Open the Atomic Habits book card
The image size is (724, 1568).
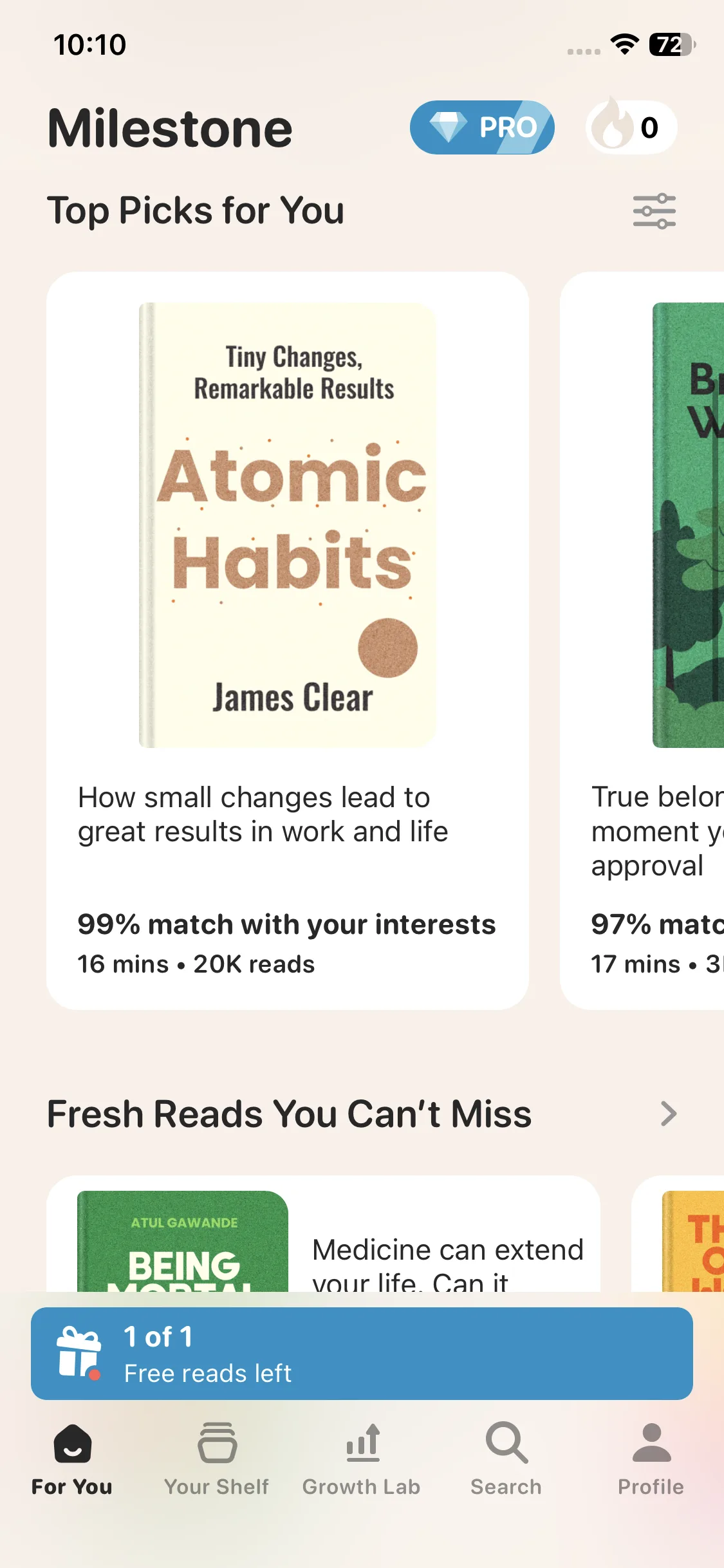click(x=288, y=640)
